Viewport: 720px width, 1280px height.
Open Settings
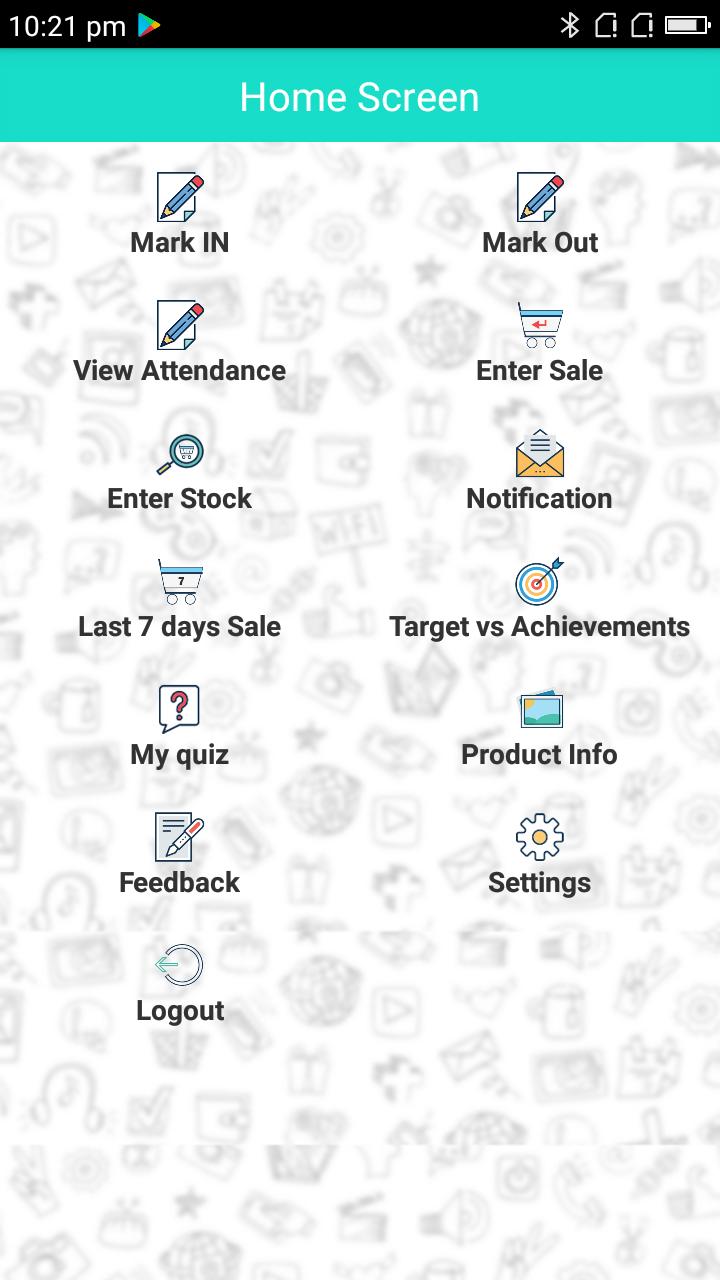[x=540, y=854]
